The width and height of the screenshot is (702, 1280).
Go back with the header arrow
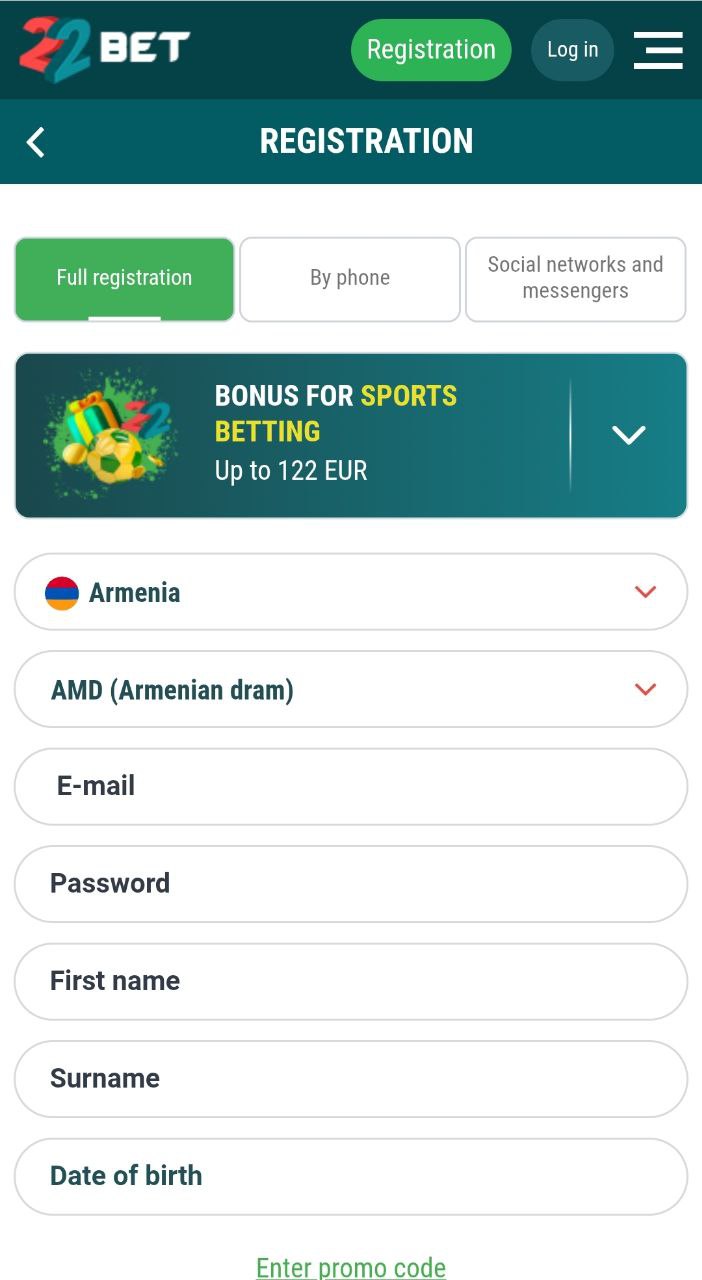pyautogui.click(x=35, y=142)
